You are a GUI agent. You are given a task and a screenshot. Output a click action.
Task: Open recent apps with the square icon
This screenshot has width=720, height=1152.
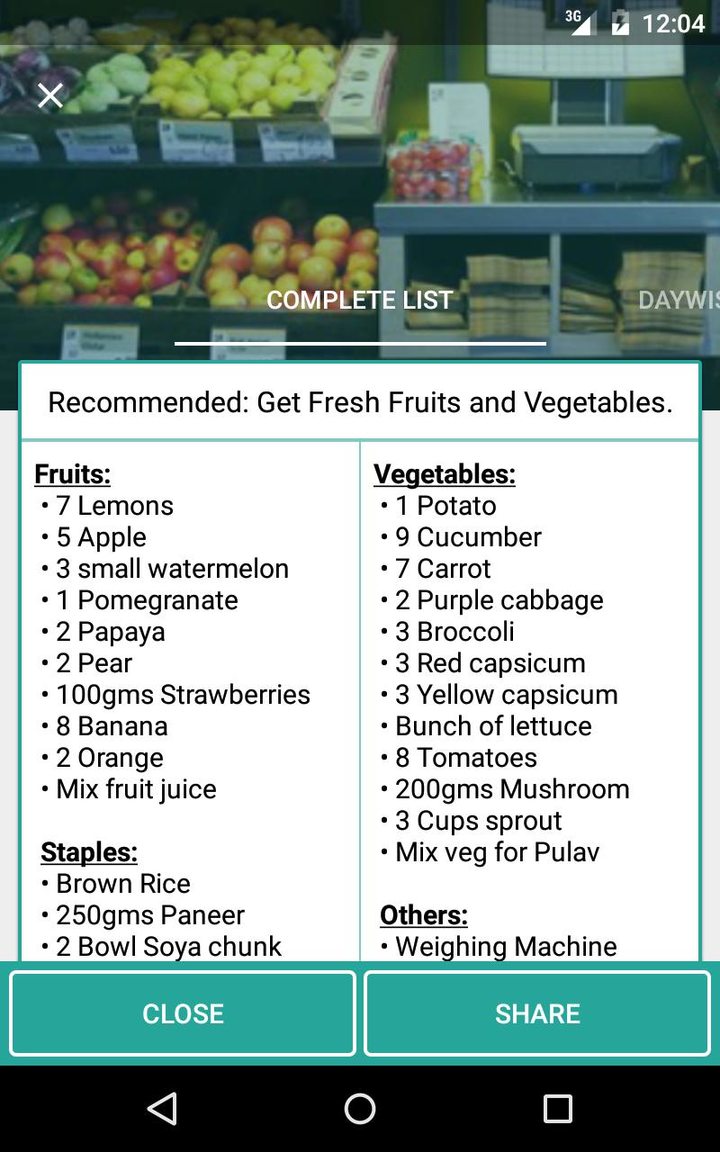(558, 1109)
